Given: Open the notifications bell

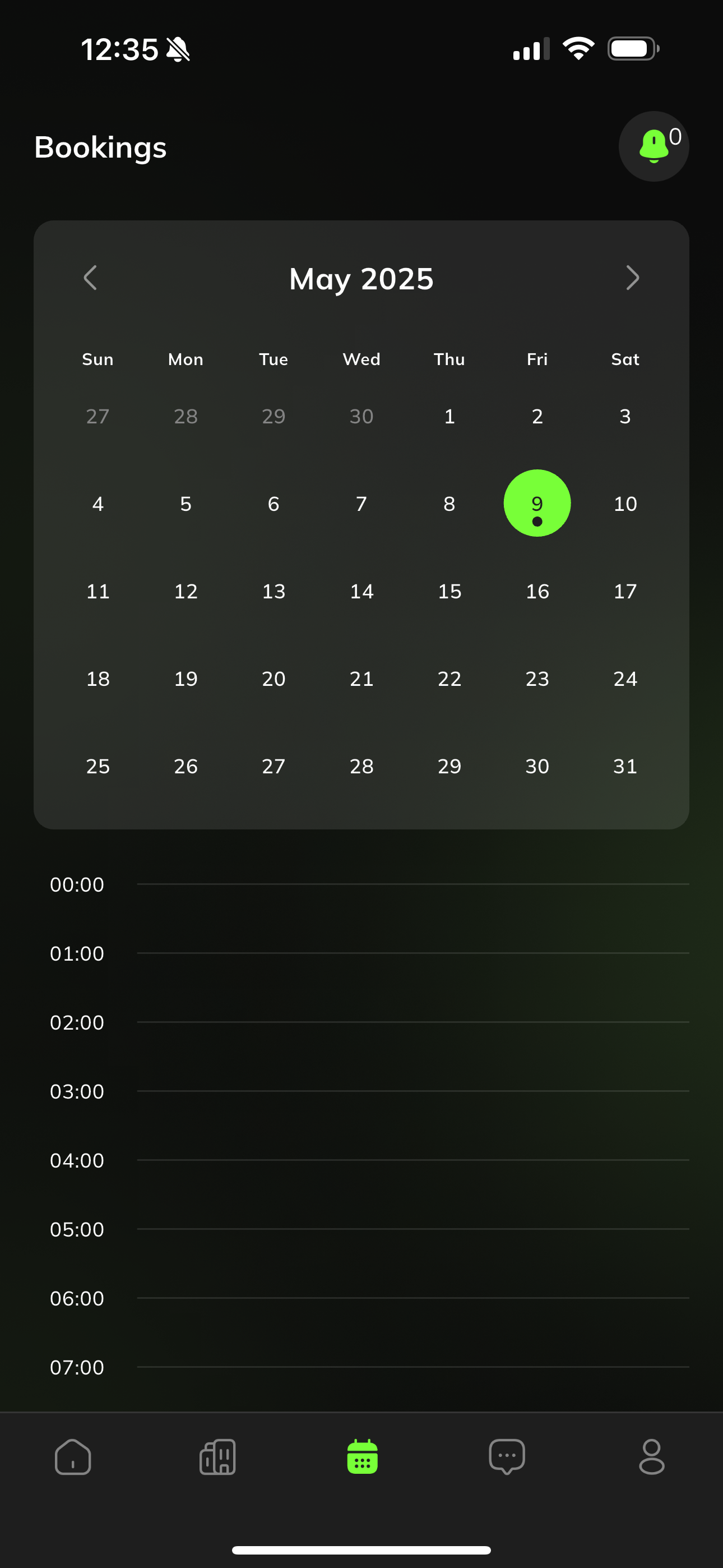Looking at the screenshot, I should (654, 146).
